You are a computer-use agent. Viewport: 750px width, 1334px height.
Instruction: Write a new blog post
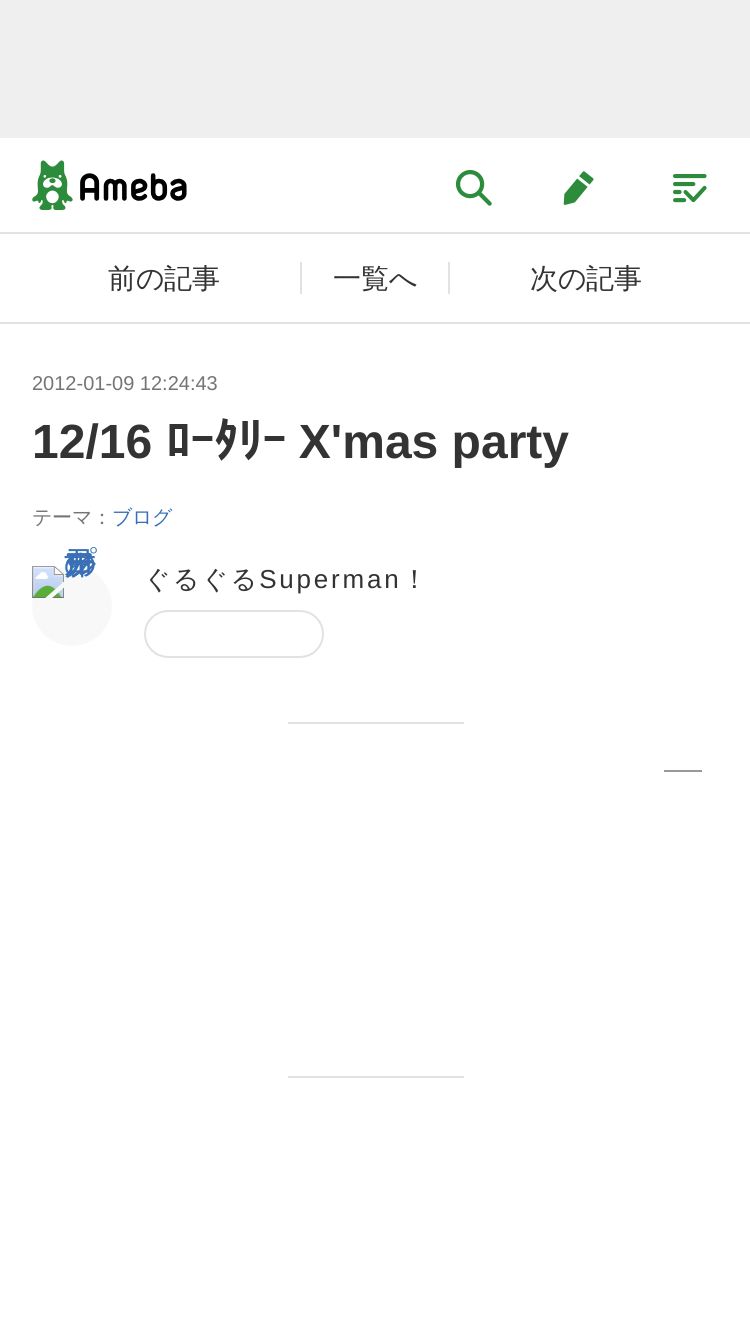pos(578,187)
